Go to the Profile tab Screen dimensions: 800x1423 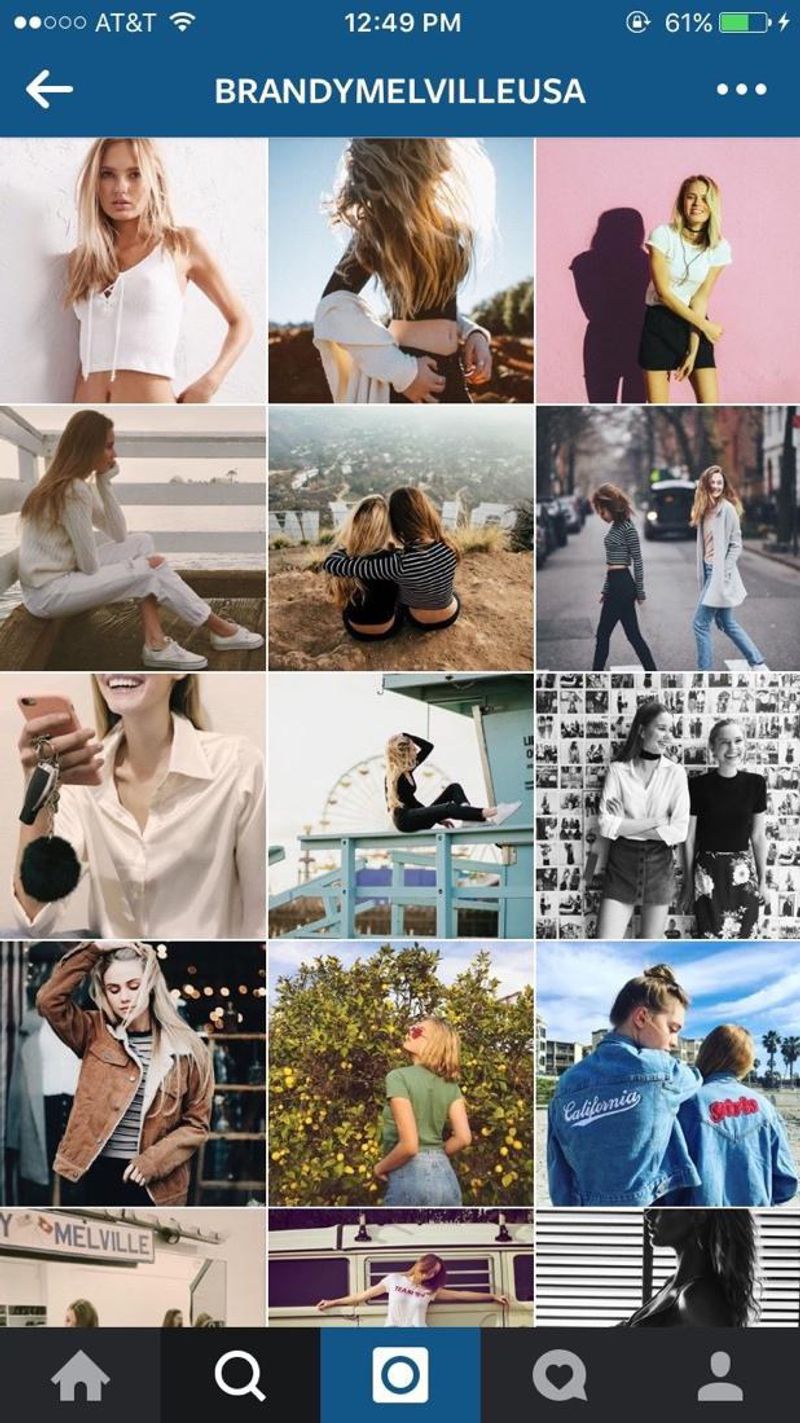[x=720, y=1376]
